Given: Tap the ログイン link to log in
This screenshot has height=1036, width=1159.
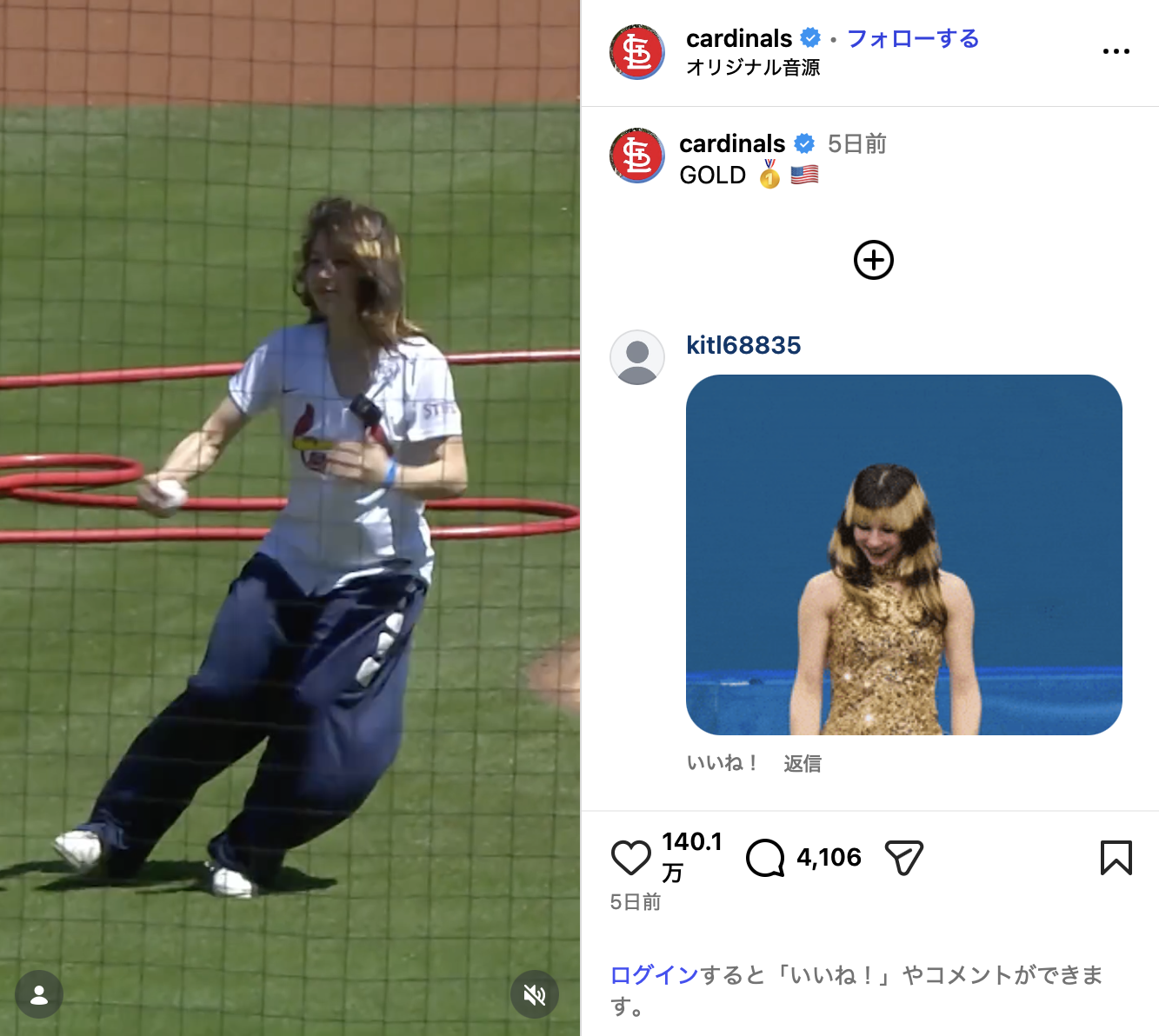Looking at the screenshot, I should pos(654,975).
